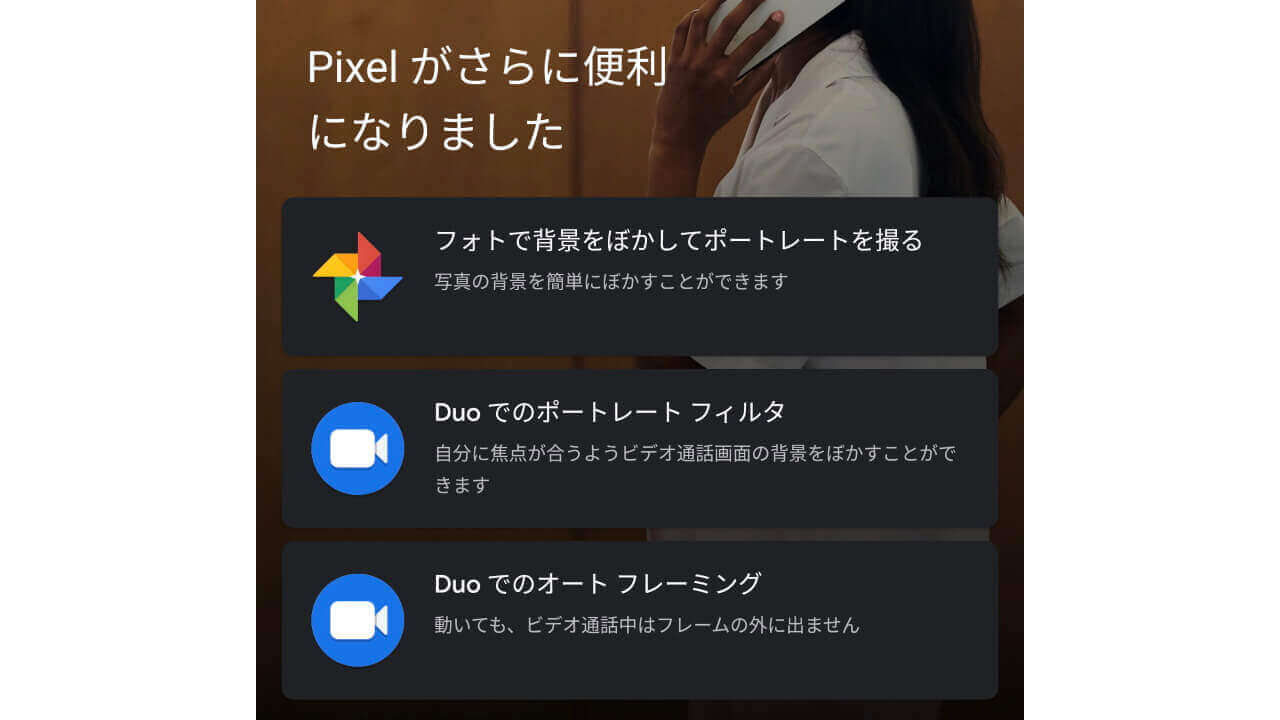View the Duo でのオート フレーミング card
This screenshot has width=1280, height=720.
[x=640, y=620]
